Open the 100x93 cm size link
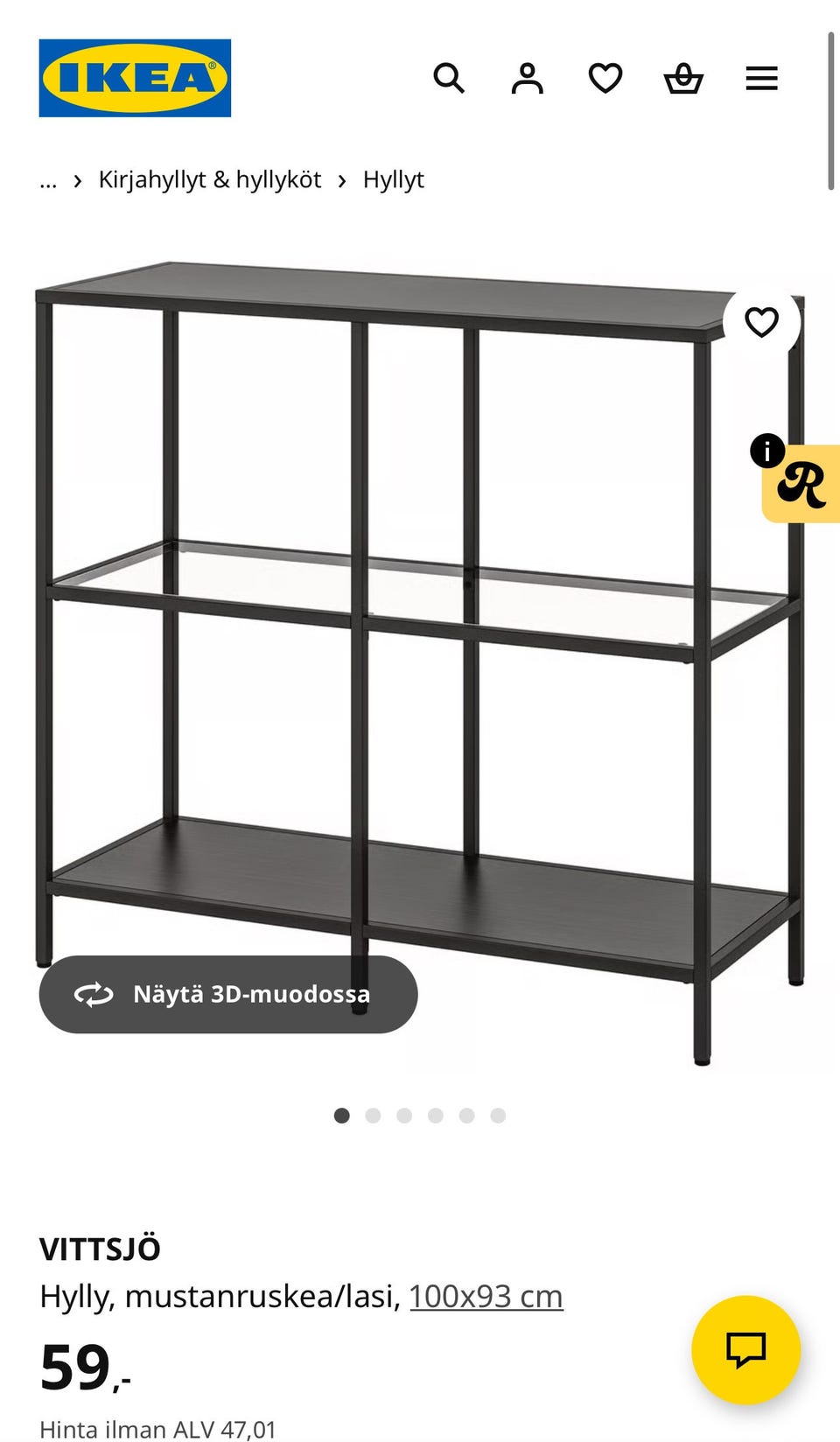 click(486, 1296)
